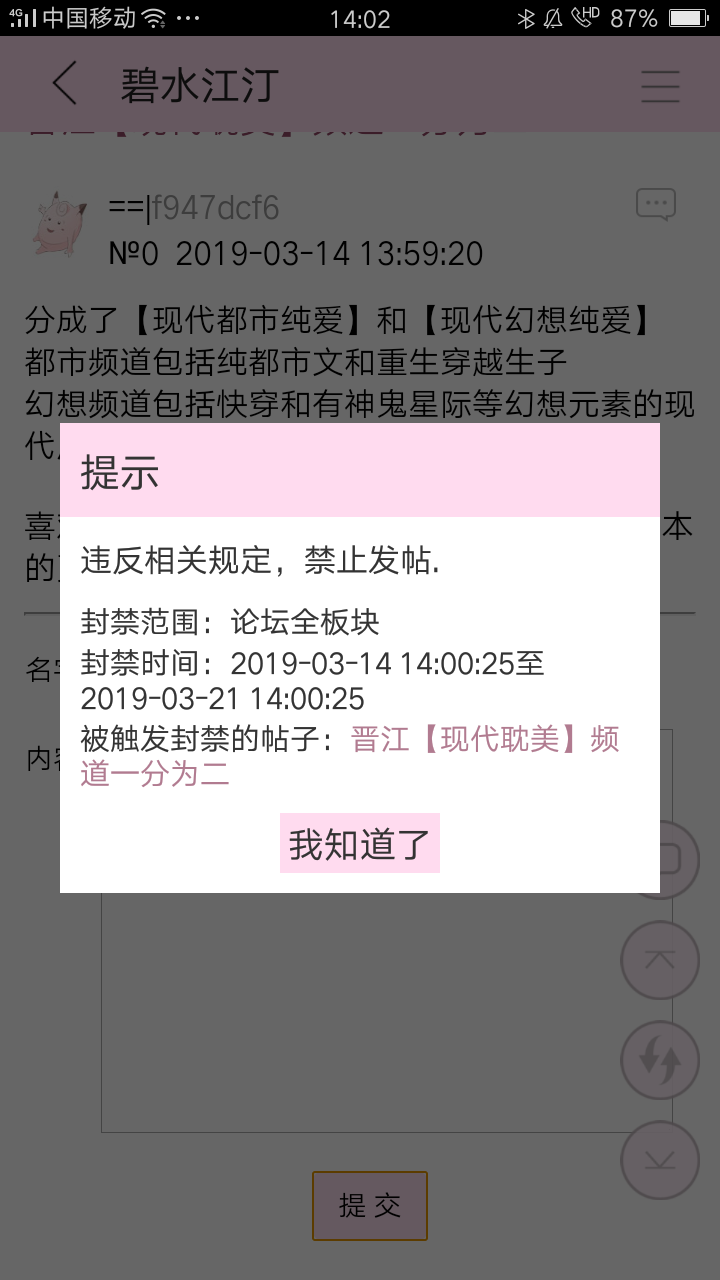Open the linked post 晋江【现代耽美】频道一分为二
This screenshot has height=1280, width=720.
(485, 741)
